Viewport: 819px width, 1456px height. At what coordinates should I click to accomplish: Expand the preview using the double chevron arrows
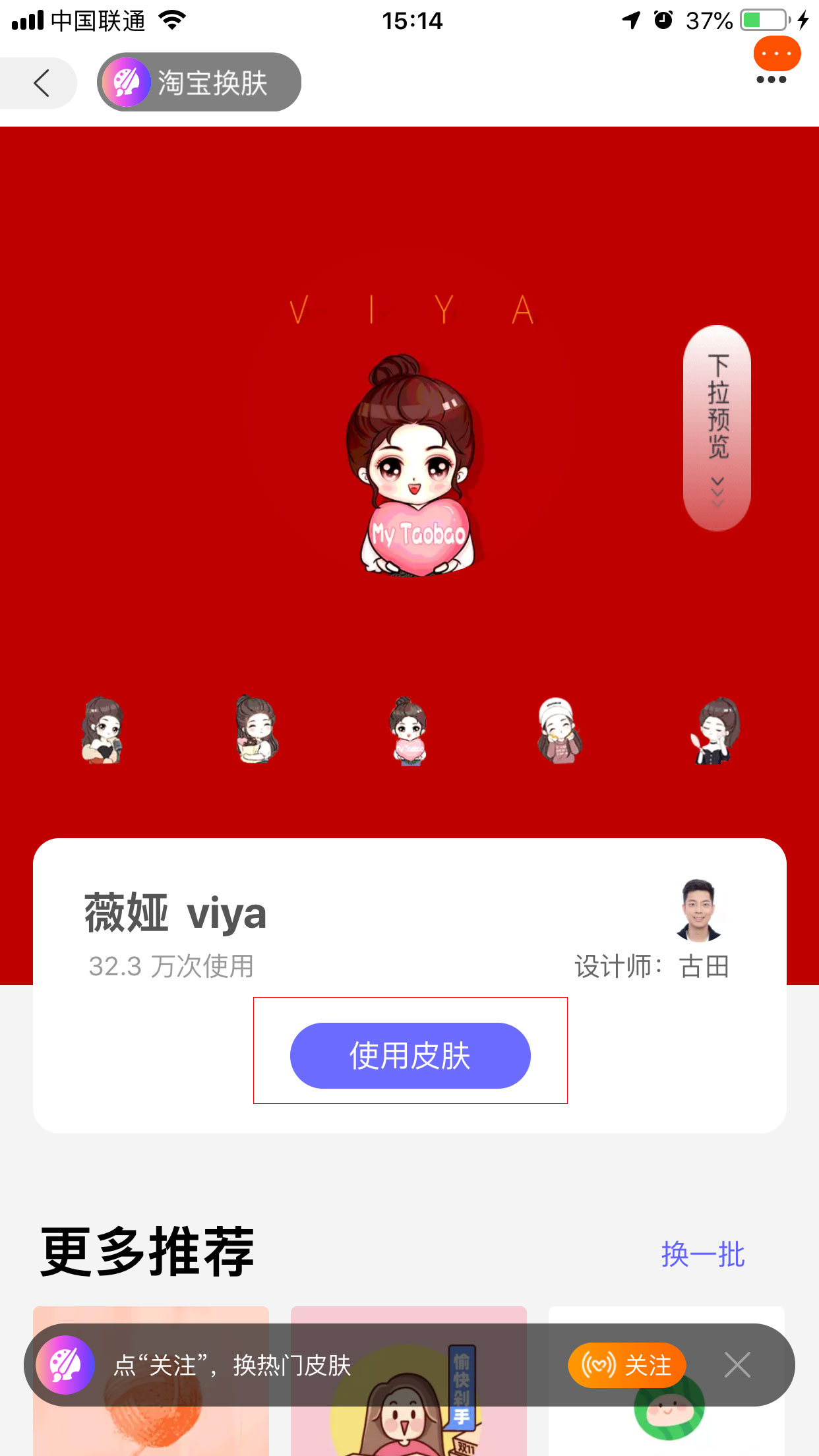click(x=717, y=491)
